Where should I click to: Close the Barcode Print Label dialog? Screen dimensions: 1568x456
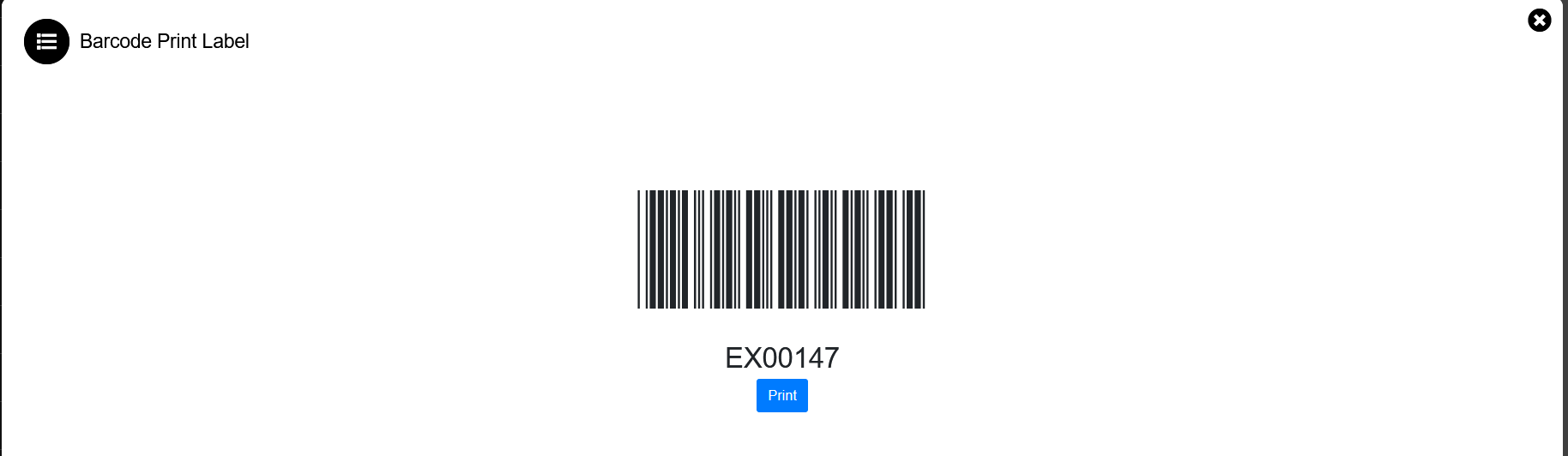1539,20
